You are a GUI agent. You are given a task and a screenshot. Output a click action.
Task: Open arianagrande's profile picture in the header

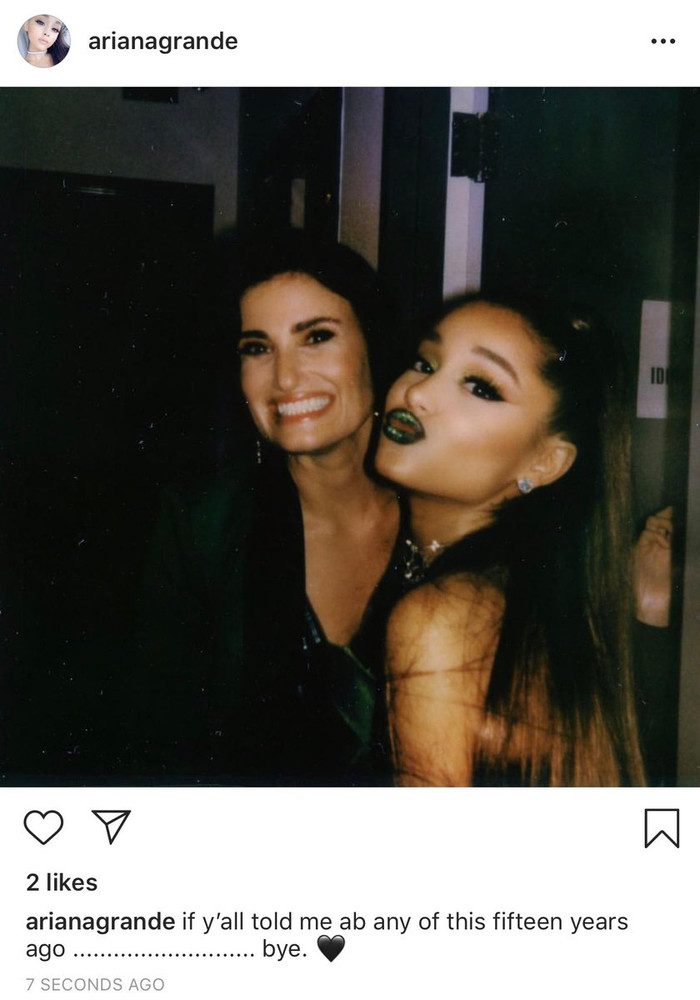click(44, 42)
